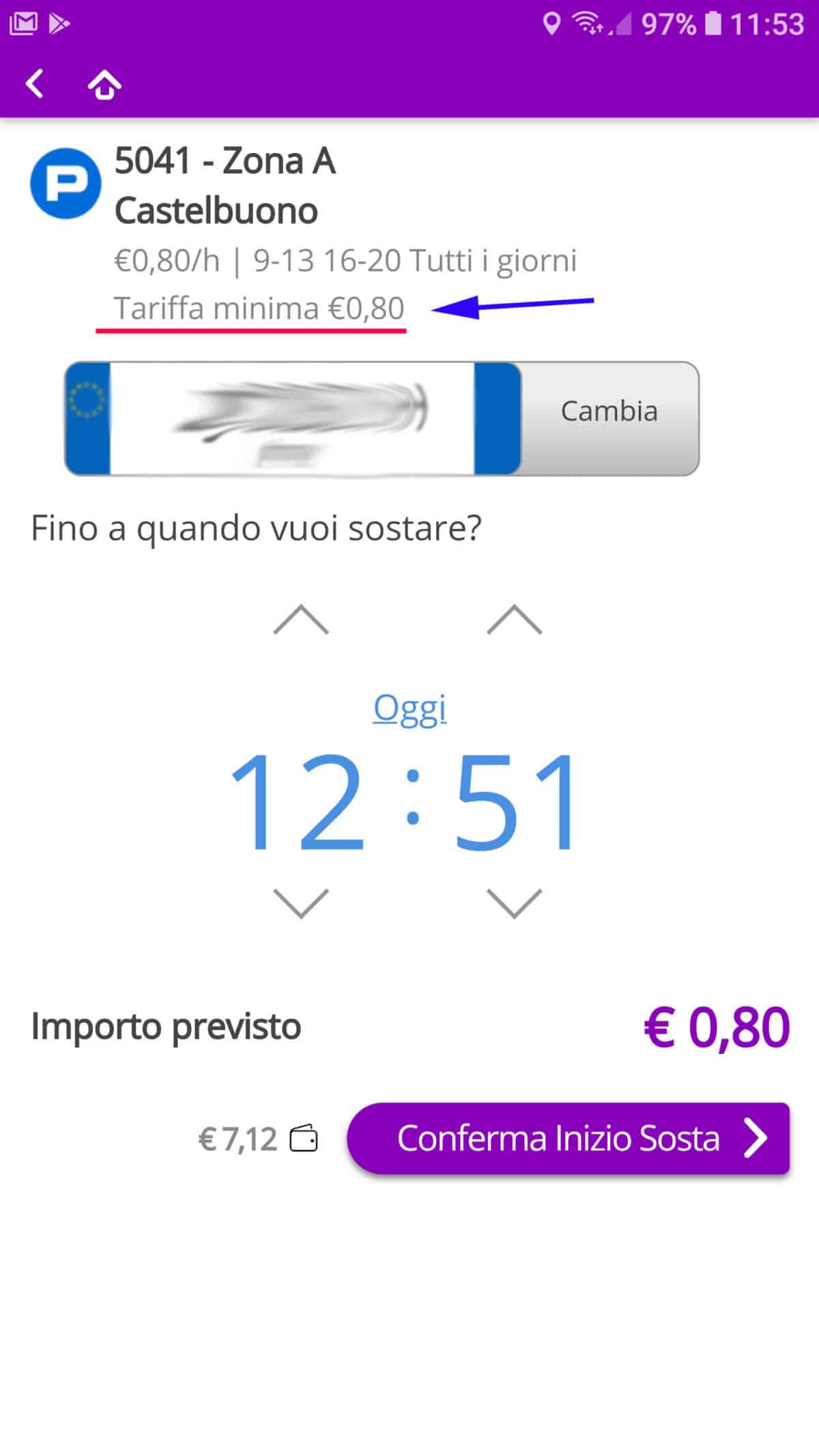819x1456 pixels.
Task: Increase the hour with the up arrow
Action: (301, 619)
